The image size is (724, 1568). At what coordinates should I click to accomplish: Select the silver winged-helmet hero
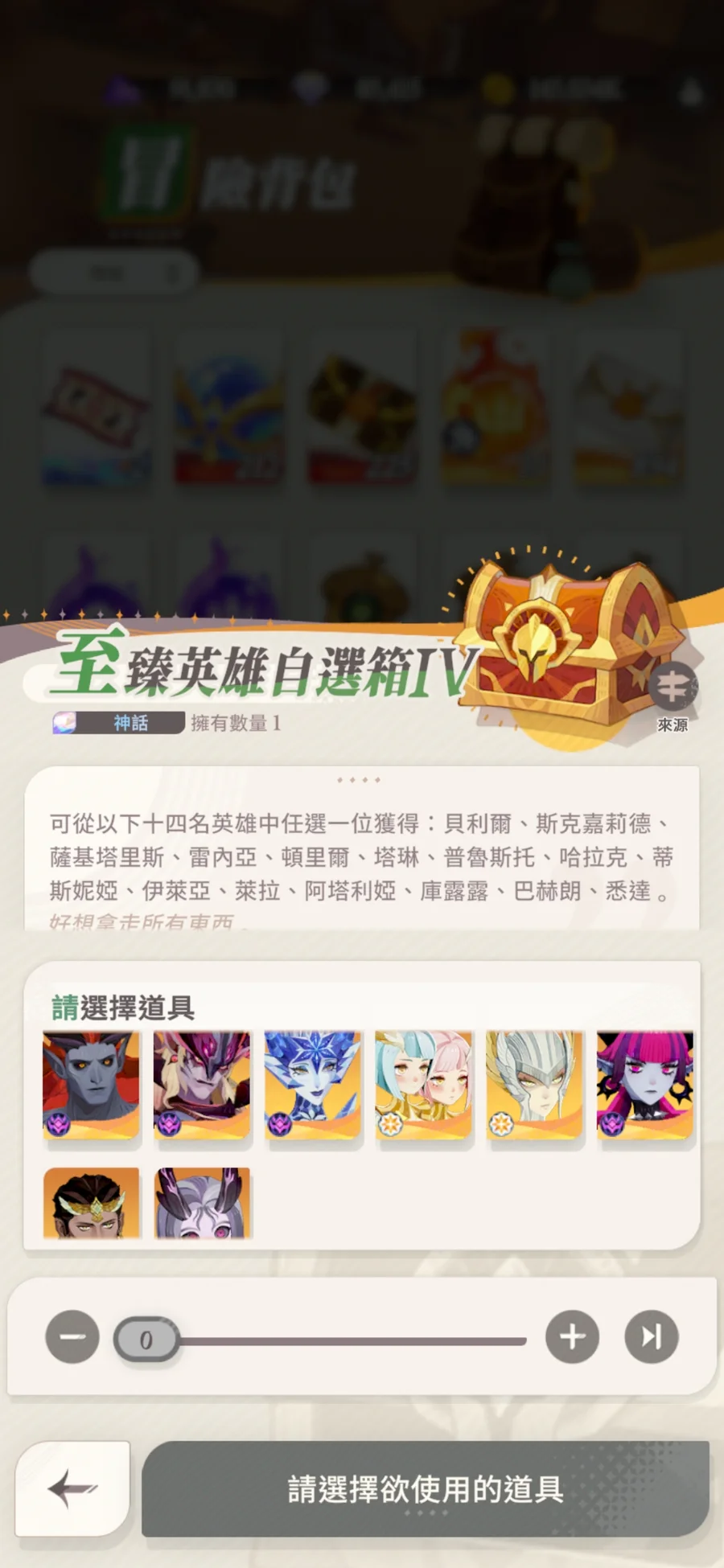pyautogui.click(x=534, y=1084)
